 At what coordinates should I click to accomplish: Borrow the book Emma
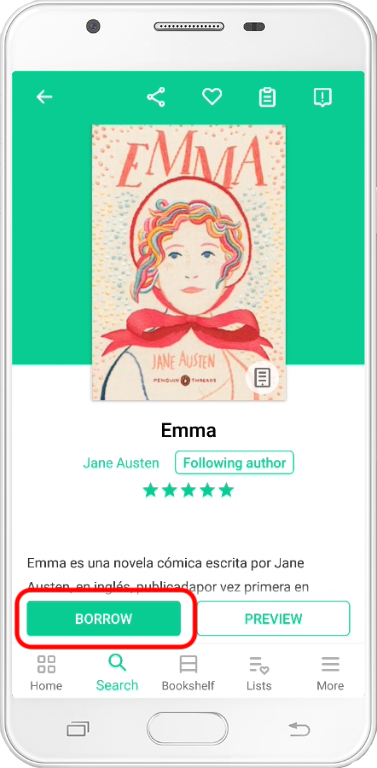point(104,619)
